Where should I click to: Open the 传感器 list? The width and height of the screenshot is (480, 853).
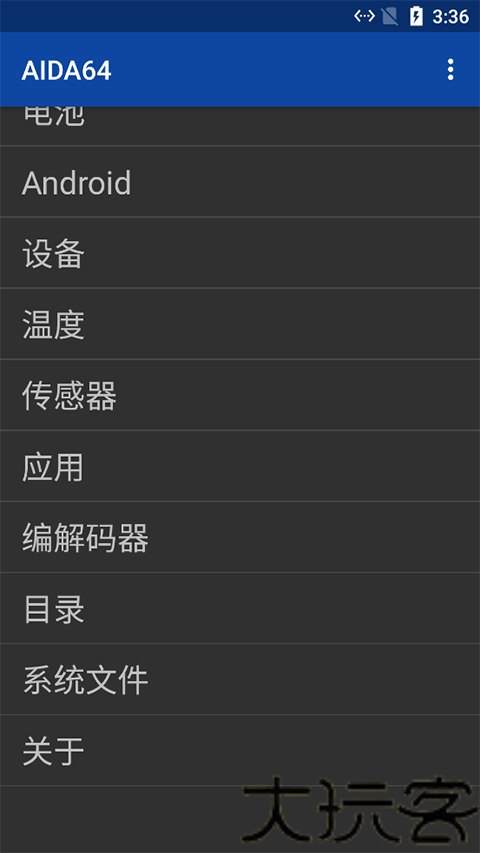click(x=240, y=395)
